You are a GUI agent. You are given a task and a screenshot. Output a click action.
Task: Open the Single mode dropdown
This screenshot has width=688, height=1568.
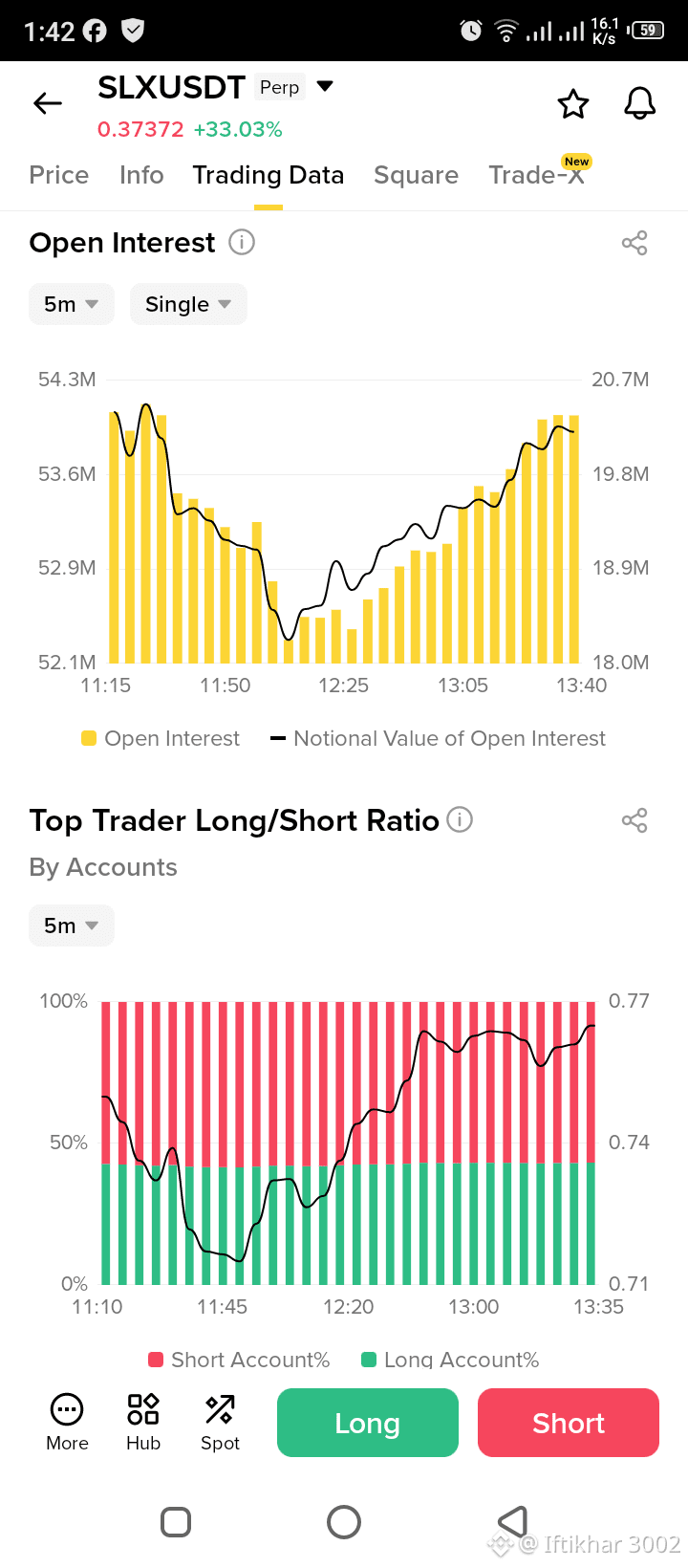(188, 304)
